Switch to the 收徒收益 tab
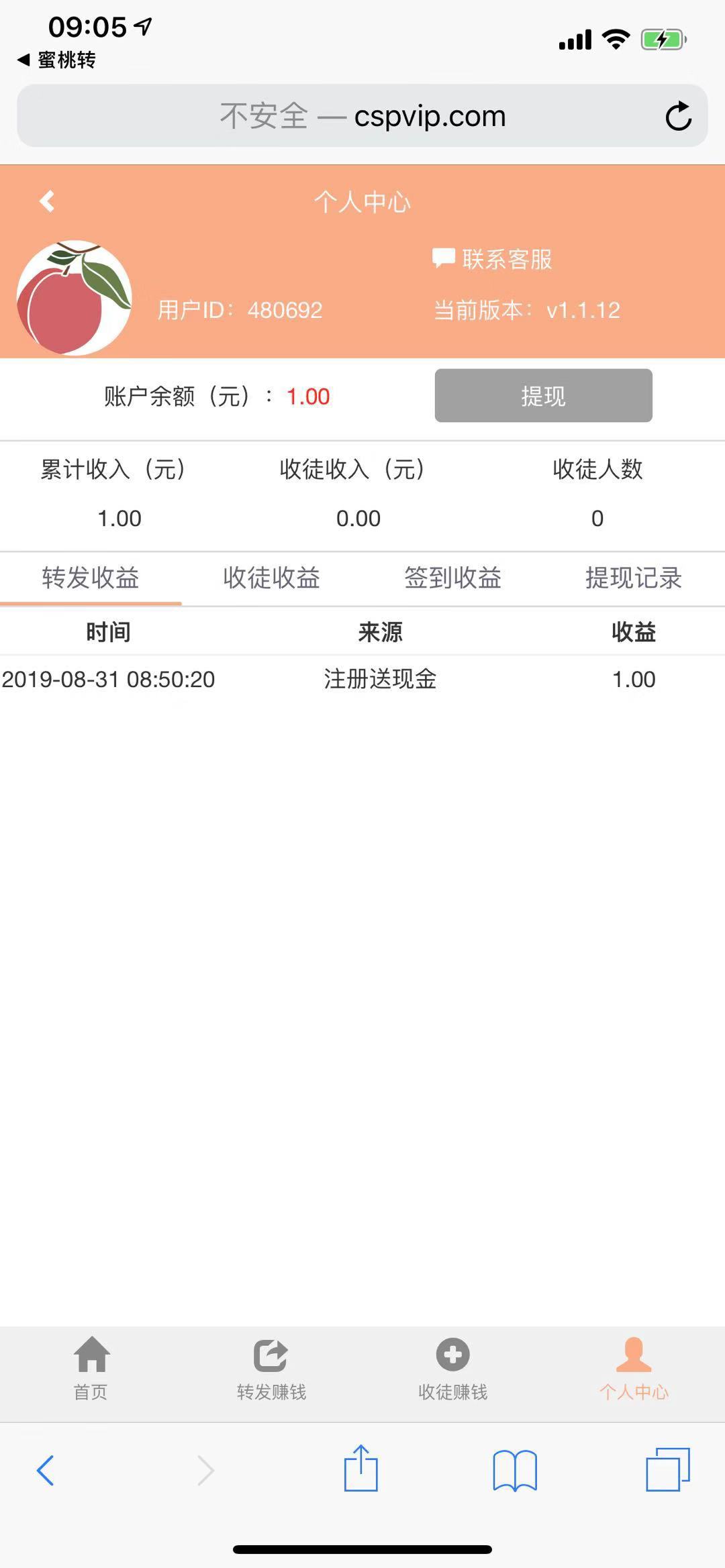725x1568 pixels. click(x=271, y=578)
